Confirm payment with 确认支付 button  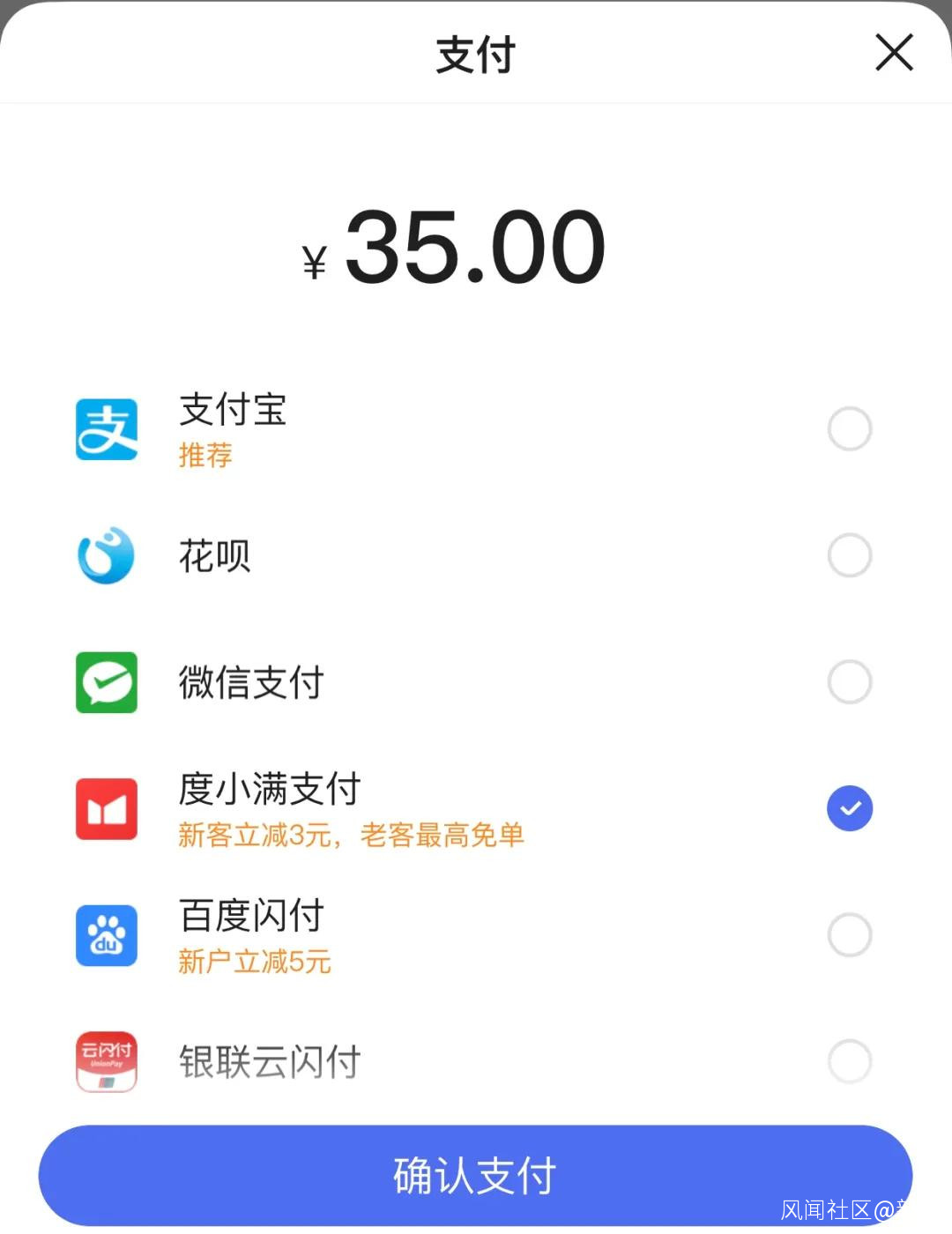tap(475, 1175)
